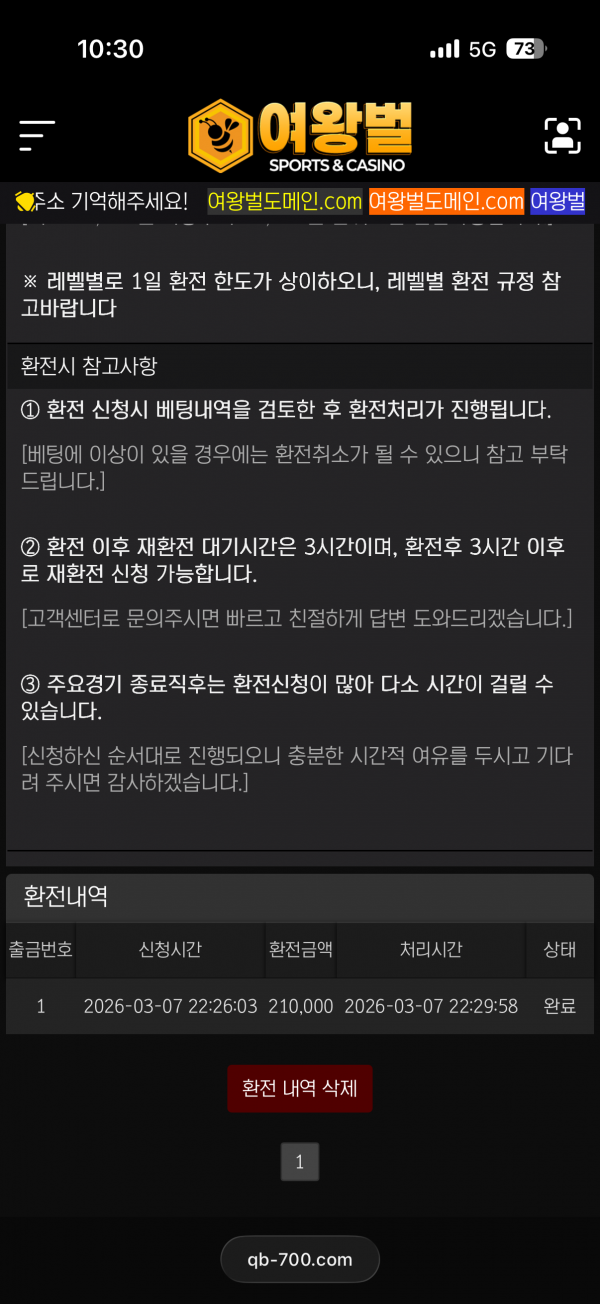Open the hamburger menu
This screenshot has height=1304, width=600.
[37, 136]
